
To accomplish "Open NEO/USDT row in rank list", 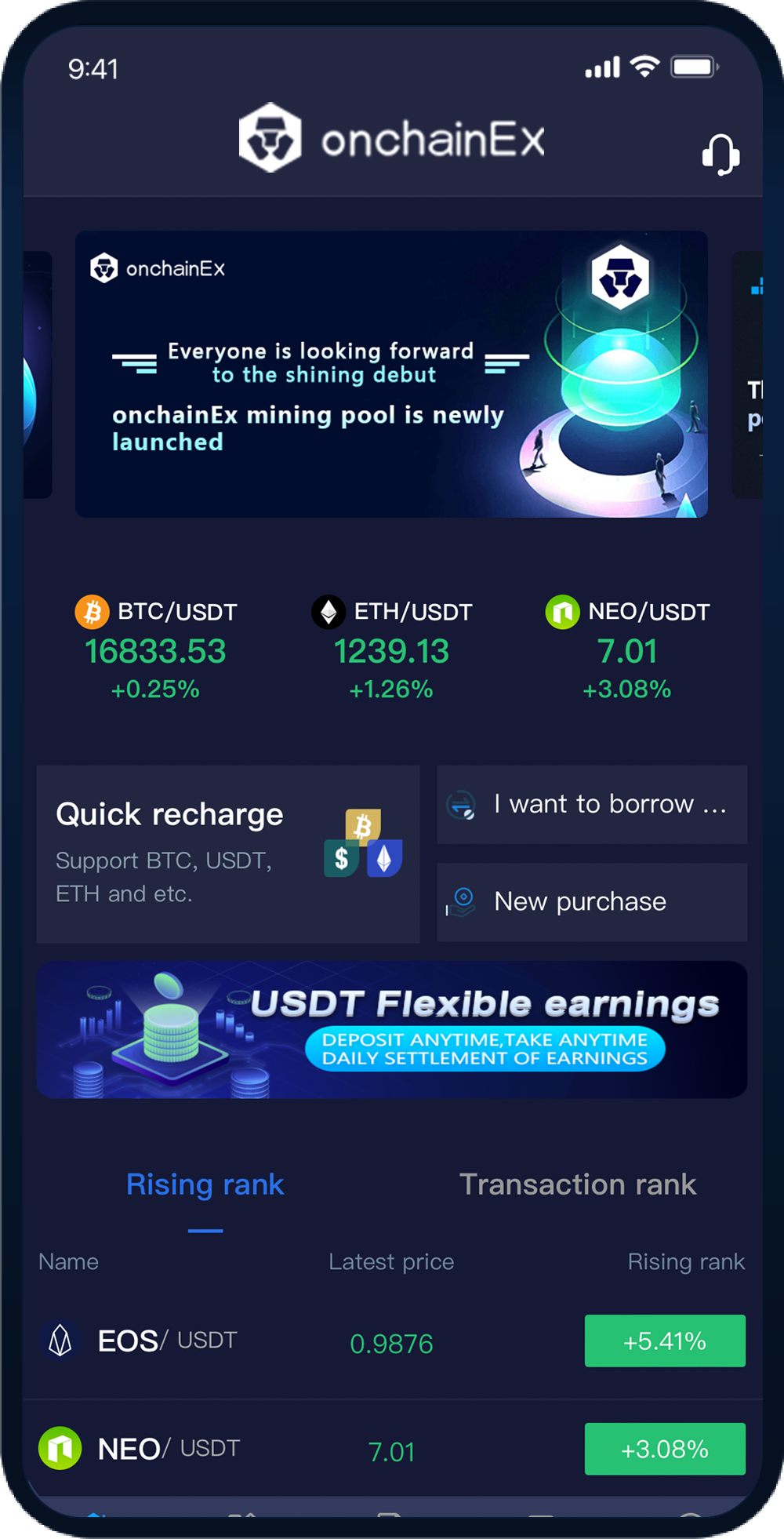I will click(x=391, y=1450).
